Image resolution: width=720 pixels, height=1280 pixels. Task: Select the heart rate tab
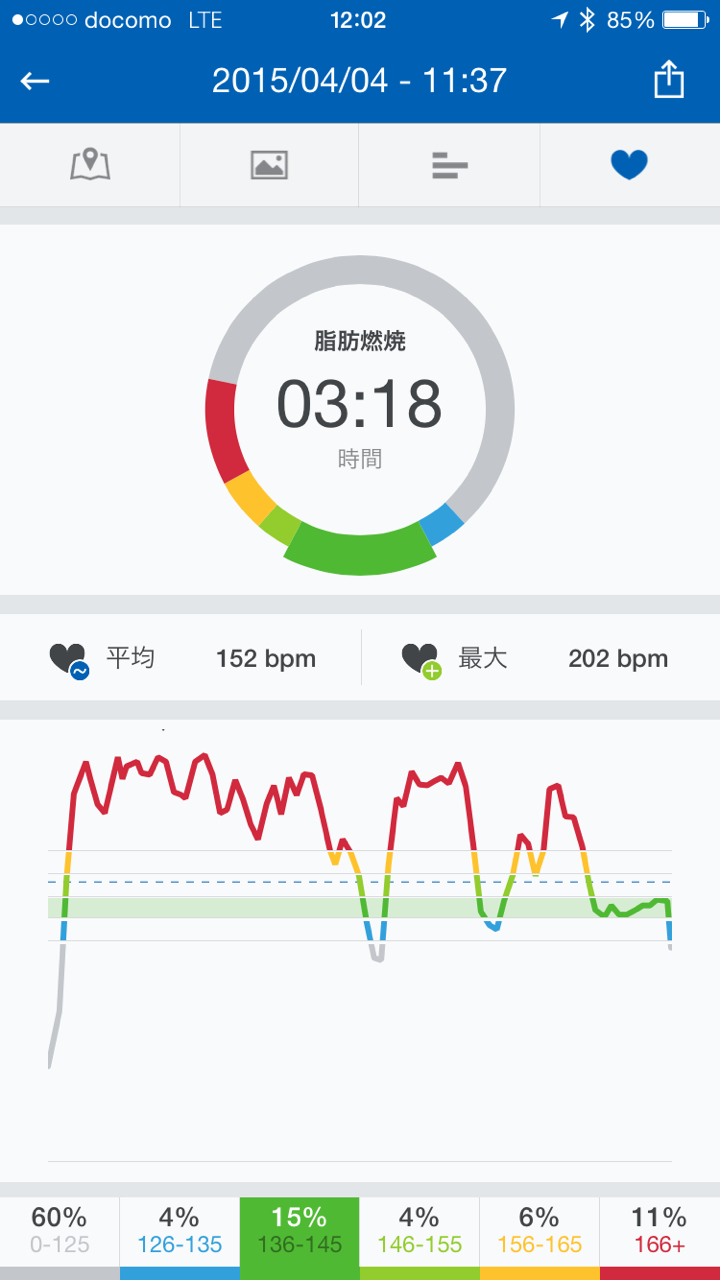tap(629, 165)
